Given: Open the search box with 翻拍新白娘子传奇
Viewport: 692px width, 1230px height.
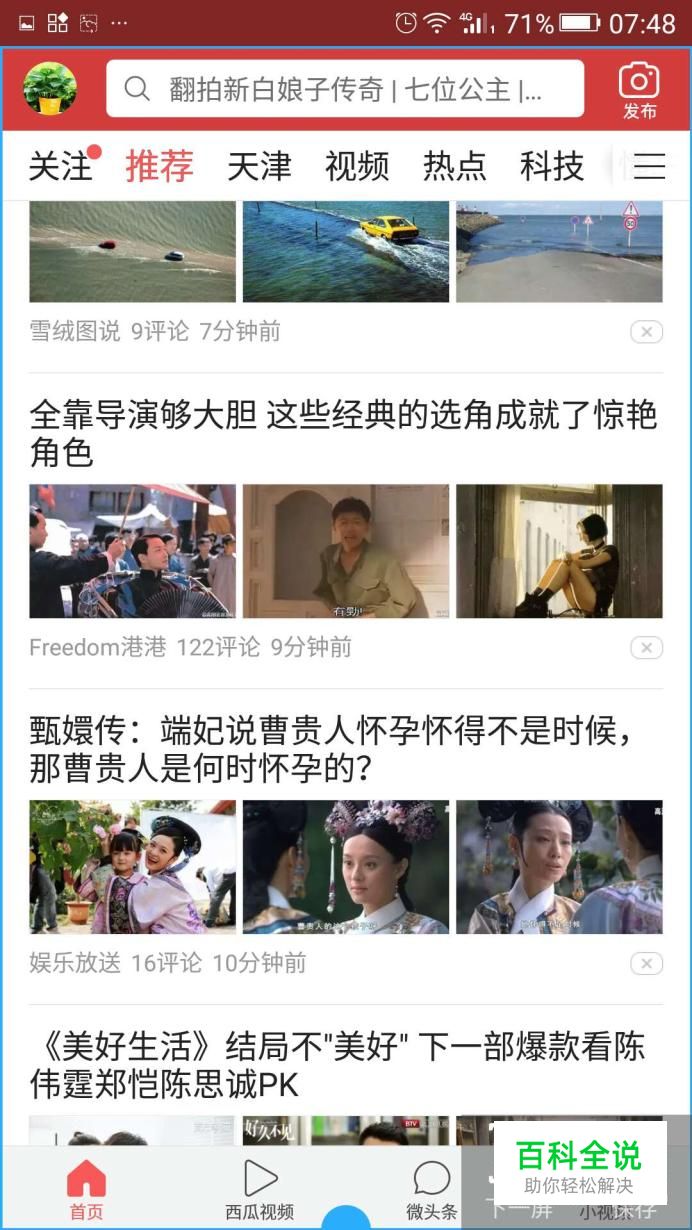Looking at the screenshot, I should 345,89.
